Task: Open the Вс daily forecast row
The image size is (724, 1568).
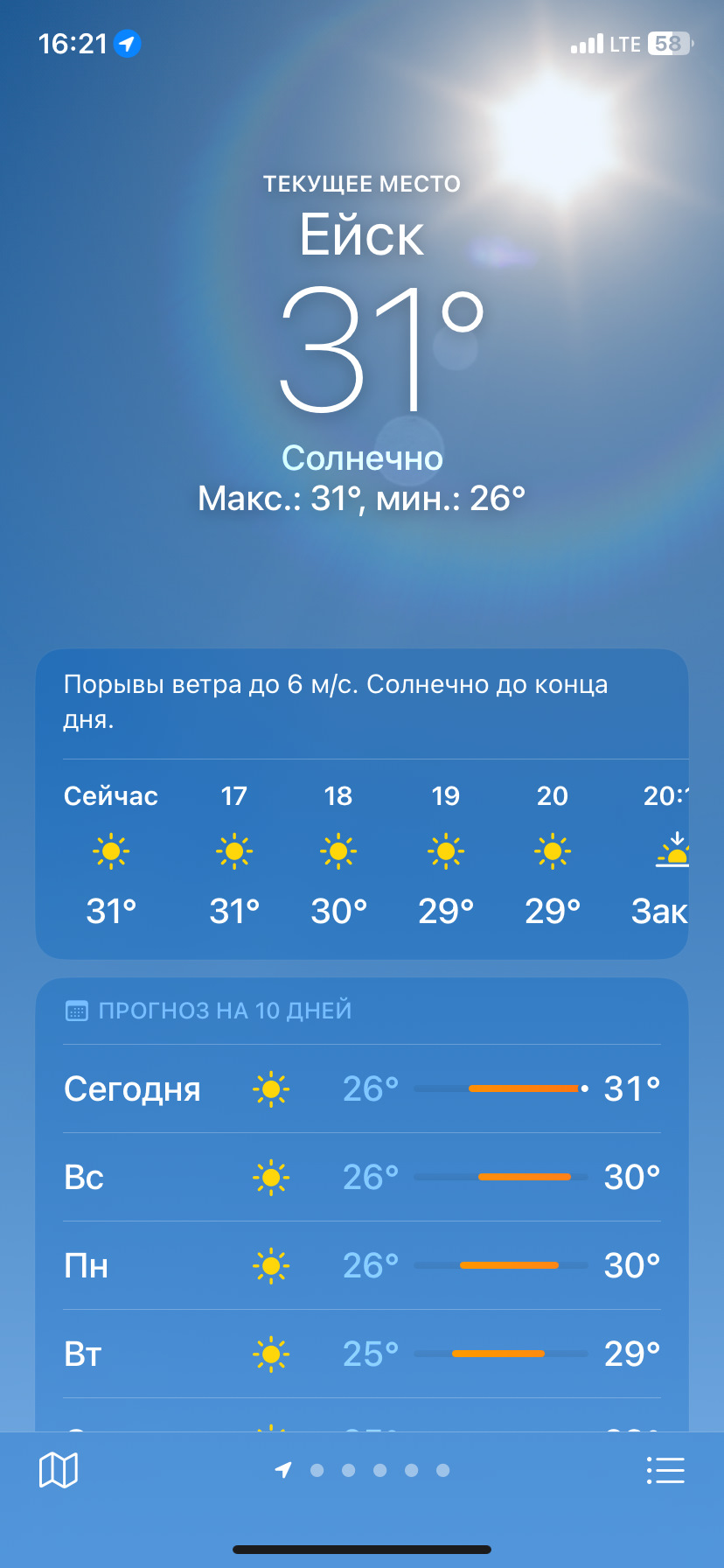Action: (x=362, y=1177)
